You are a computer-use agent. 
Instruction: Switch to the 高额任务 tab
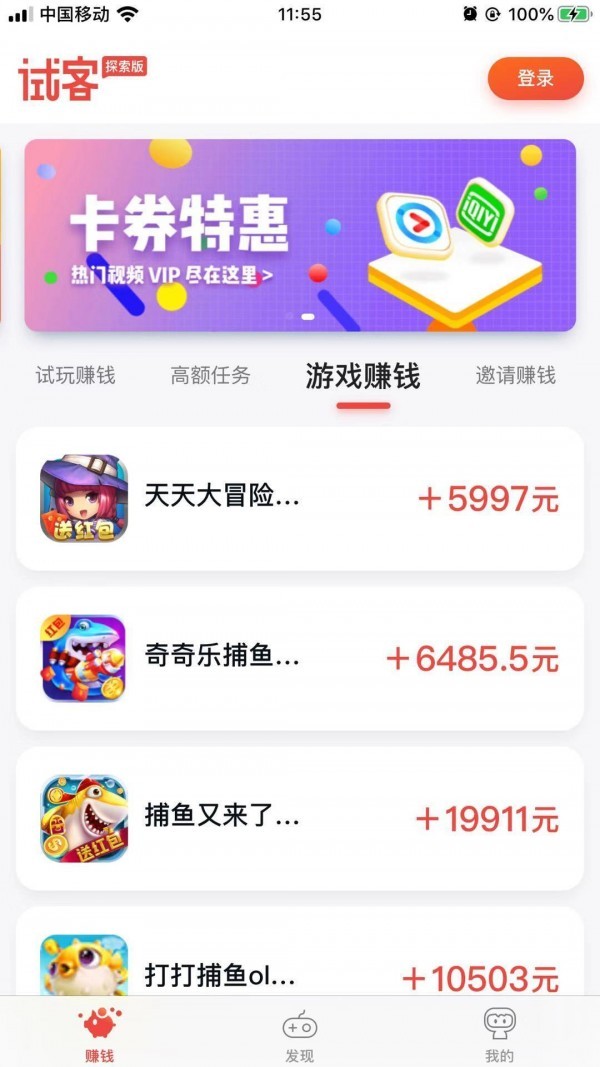(x=210, y=376)
